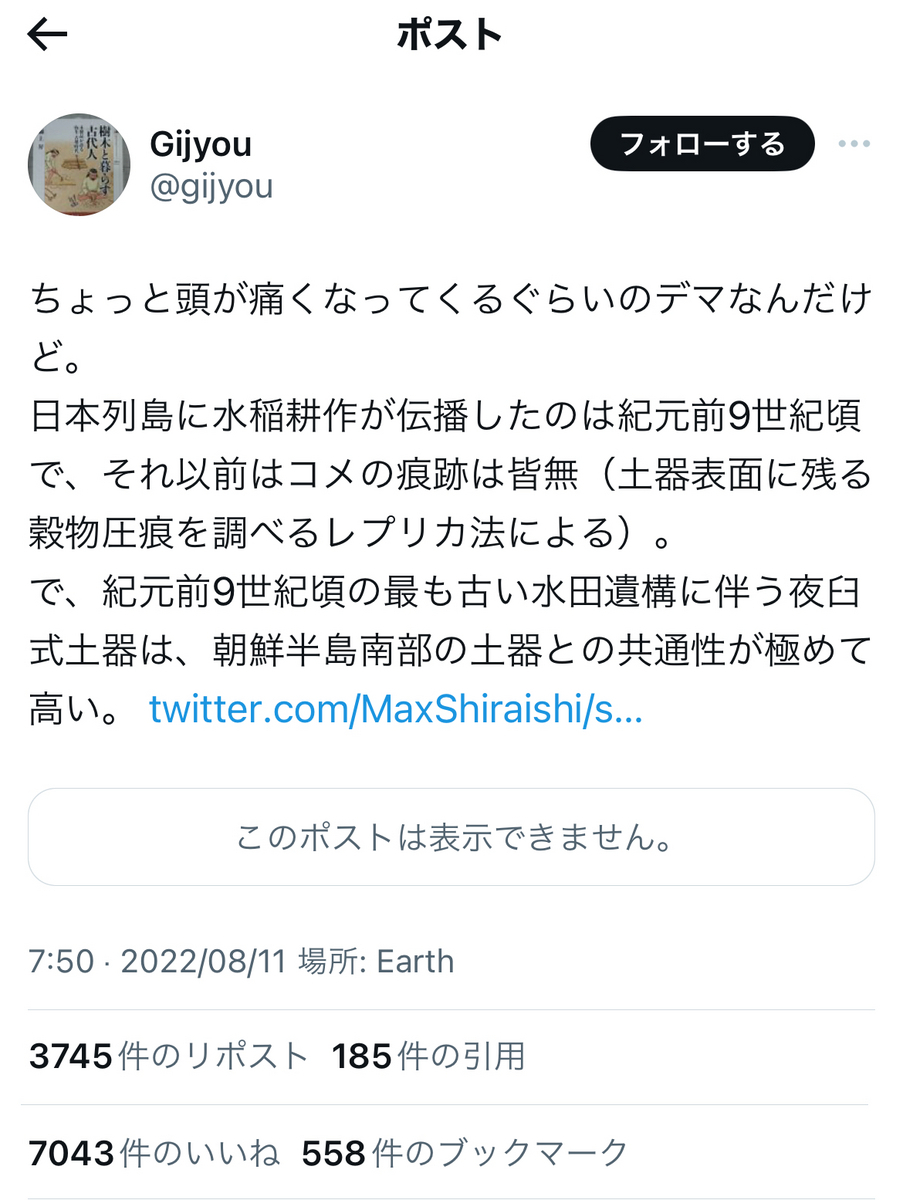
Task: Open the post's three-dot overflow menu
Action: click(853, 145)
